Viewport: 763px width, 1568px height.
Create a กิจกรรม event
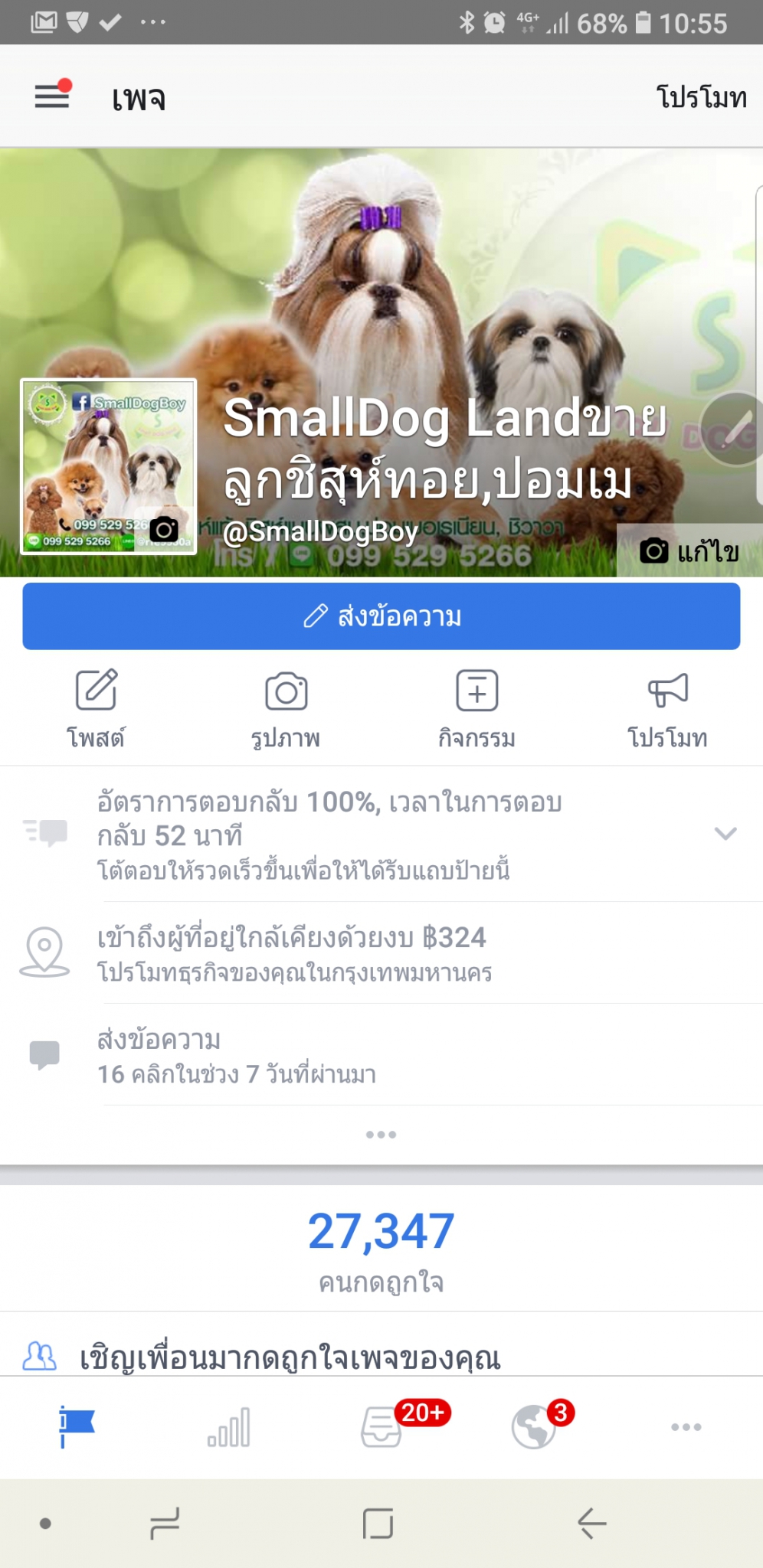click(476, 708)
